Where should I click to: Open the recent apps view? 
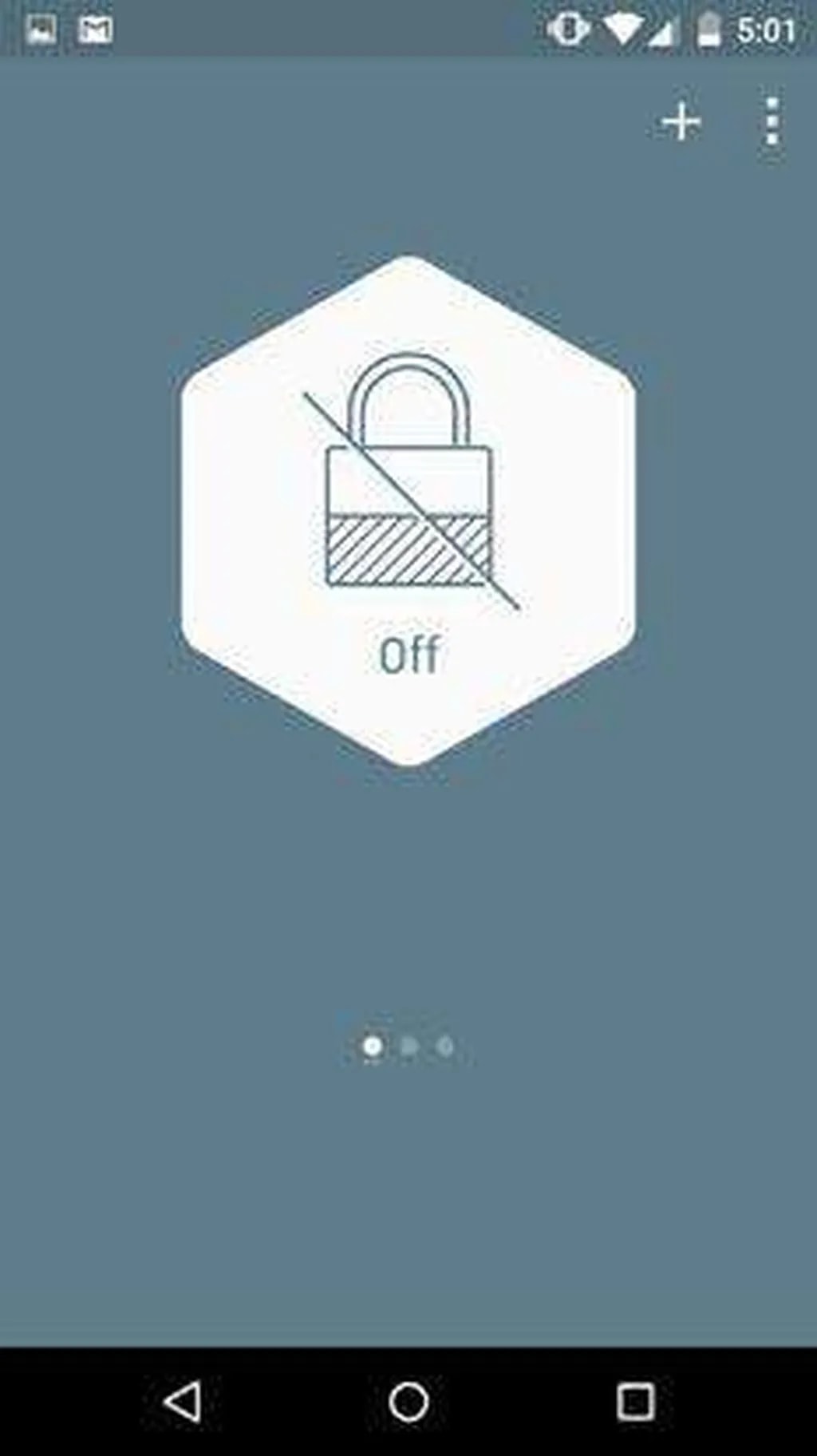[x=635, y=1401]
